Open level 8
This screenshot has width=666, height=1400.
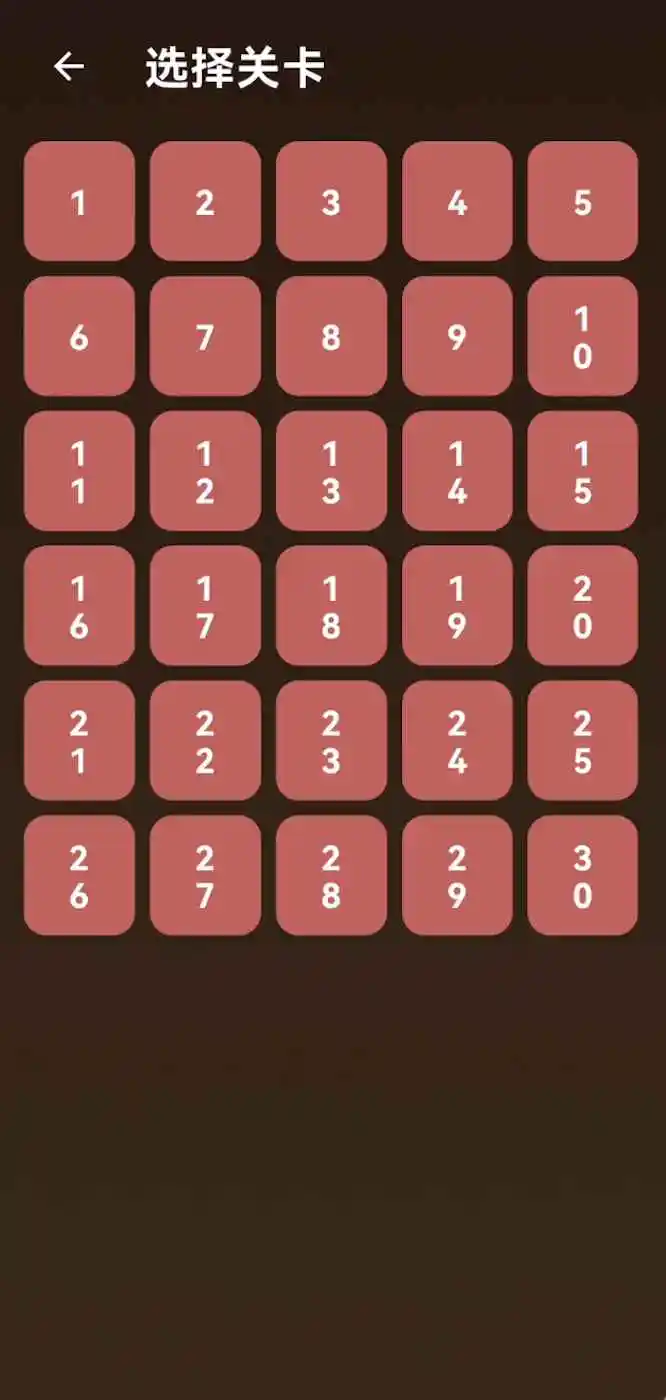click(x=331, y=337)
